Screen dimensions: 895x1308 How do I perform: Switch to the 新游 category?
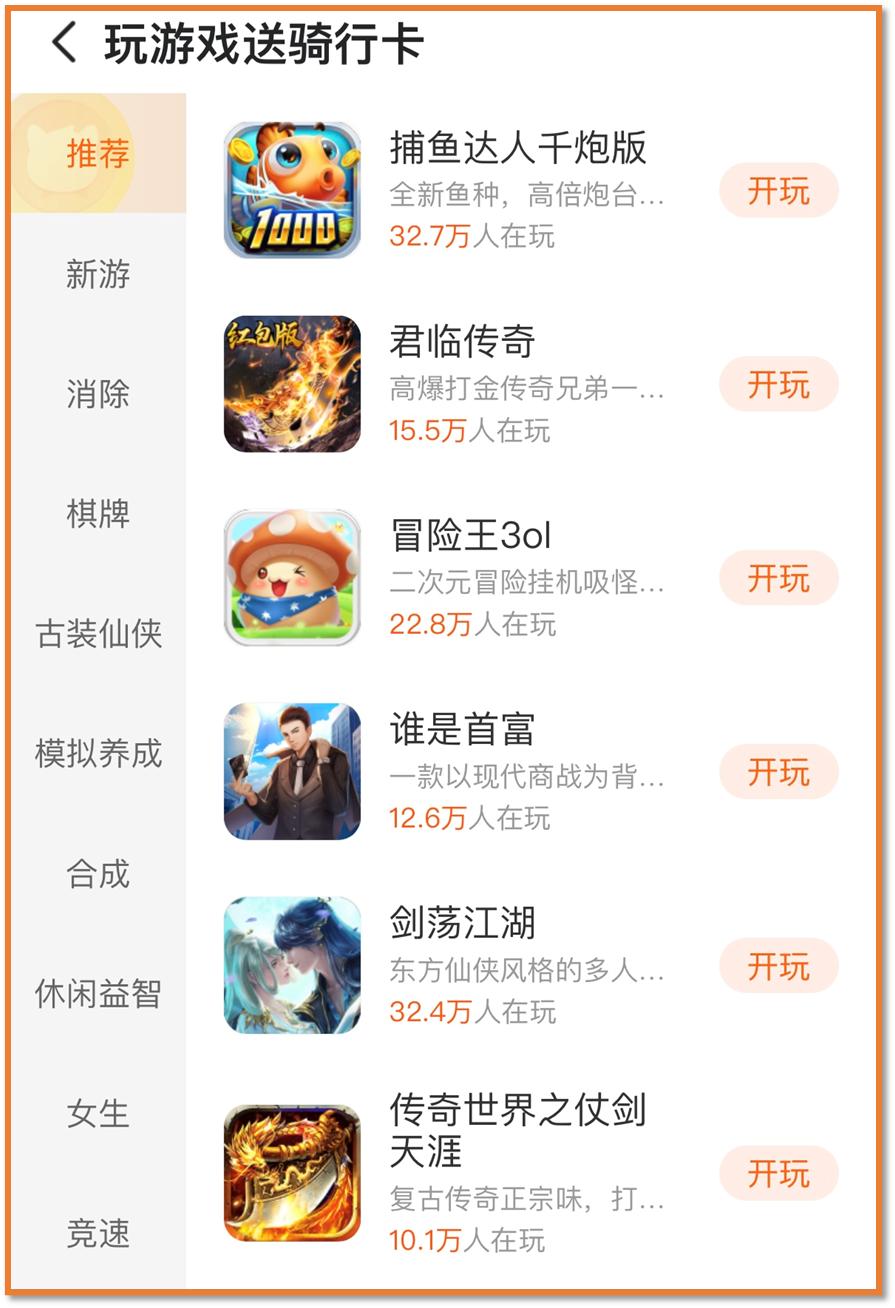[98, 274]
